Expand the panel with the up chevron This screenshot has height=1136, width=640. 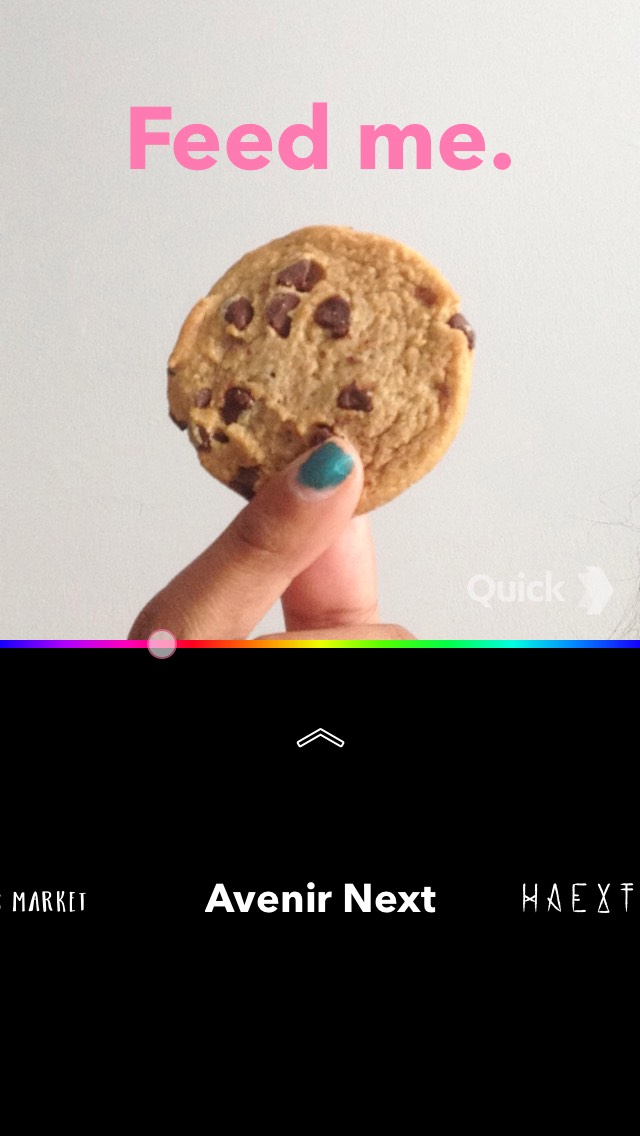(320, 739)
